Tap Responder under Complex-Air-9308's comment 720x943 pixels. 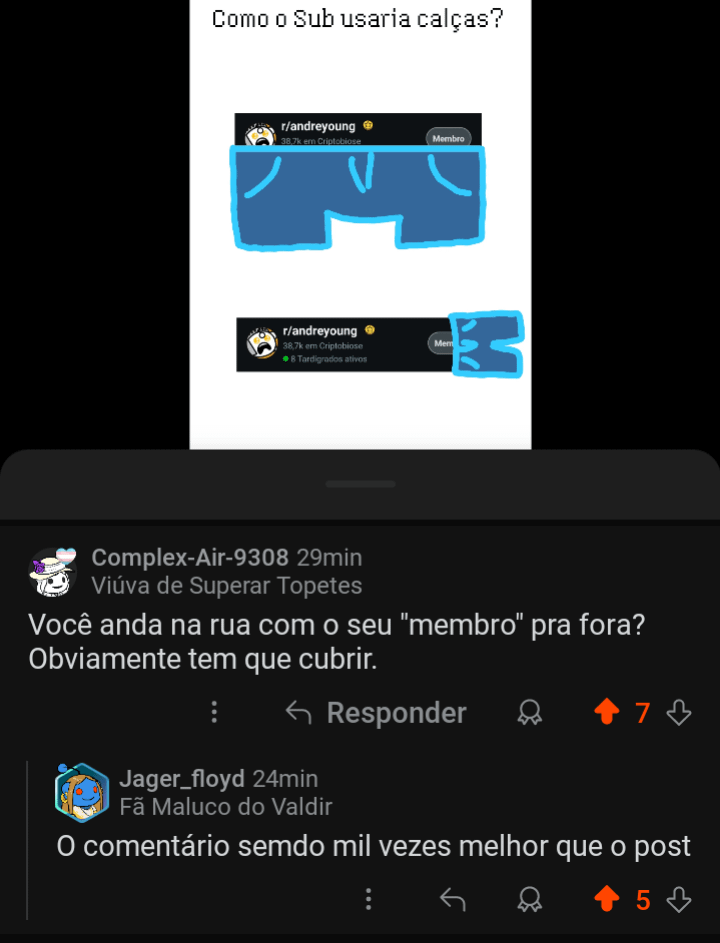[376, 712]
